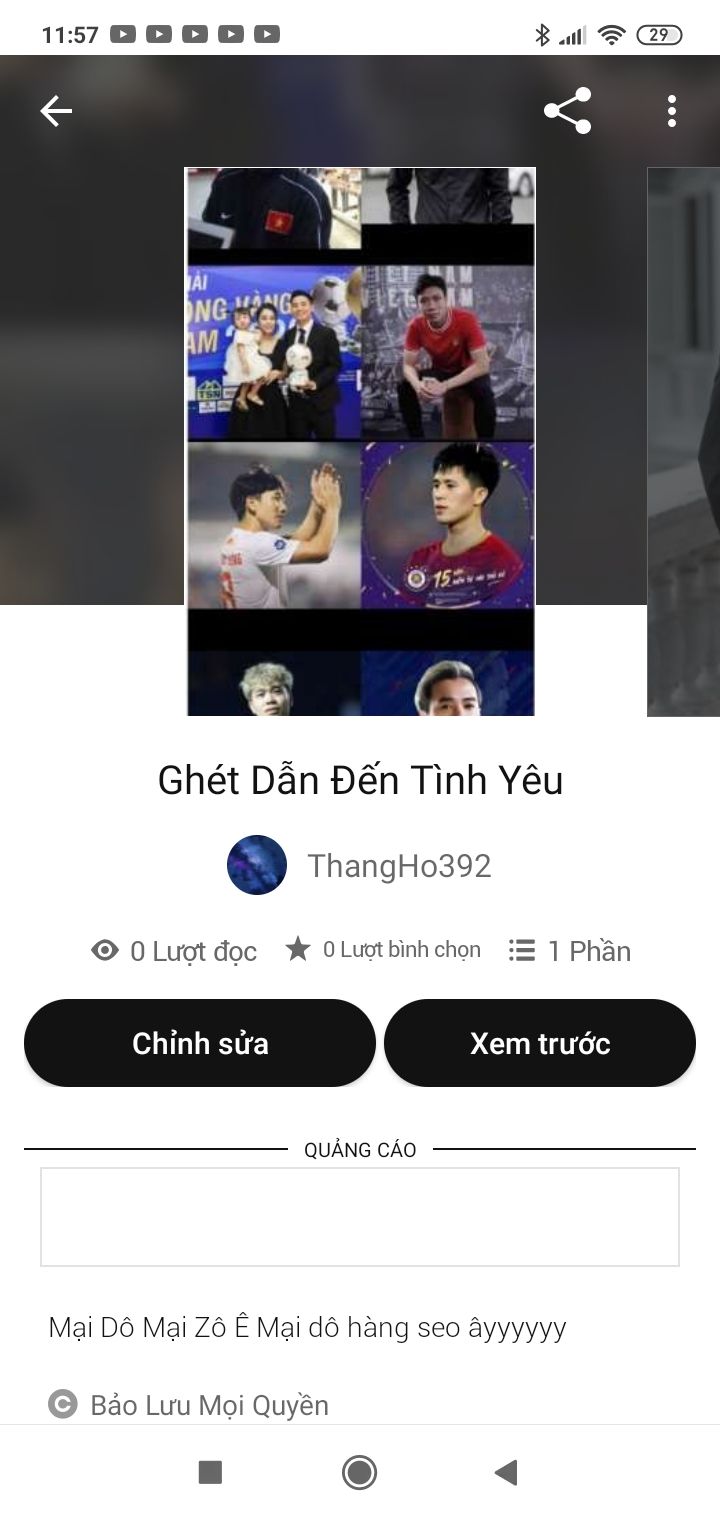The height and width of the screenshot is (1520, 720).
Task: Go back using the top arrow
Action: [x=56, y=111]
